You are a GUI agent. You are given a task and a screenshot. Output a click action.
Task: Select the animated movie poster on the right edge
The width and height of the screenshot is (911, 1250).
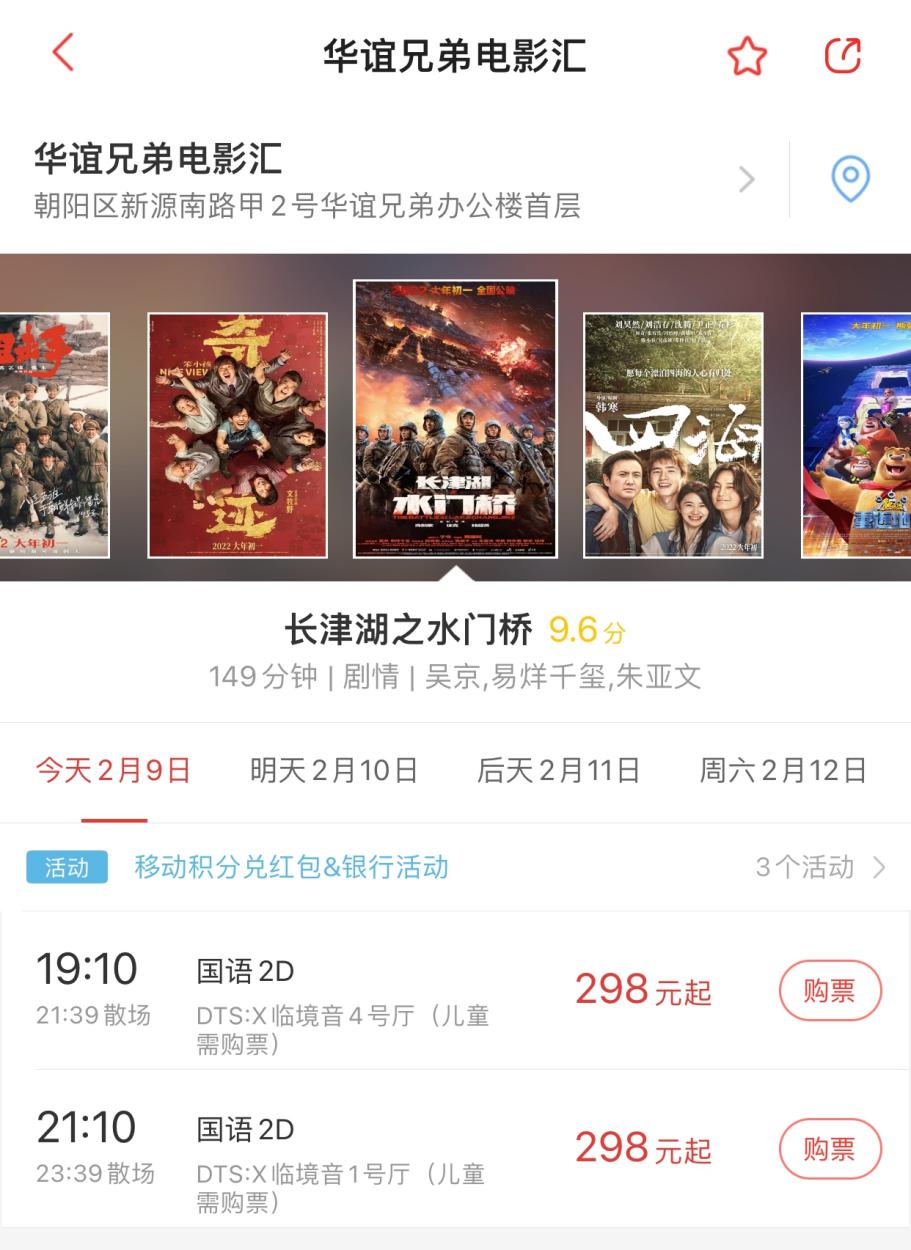pyautogui.click(x=857, y=435)
